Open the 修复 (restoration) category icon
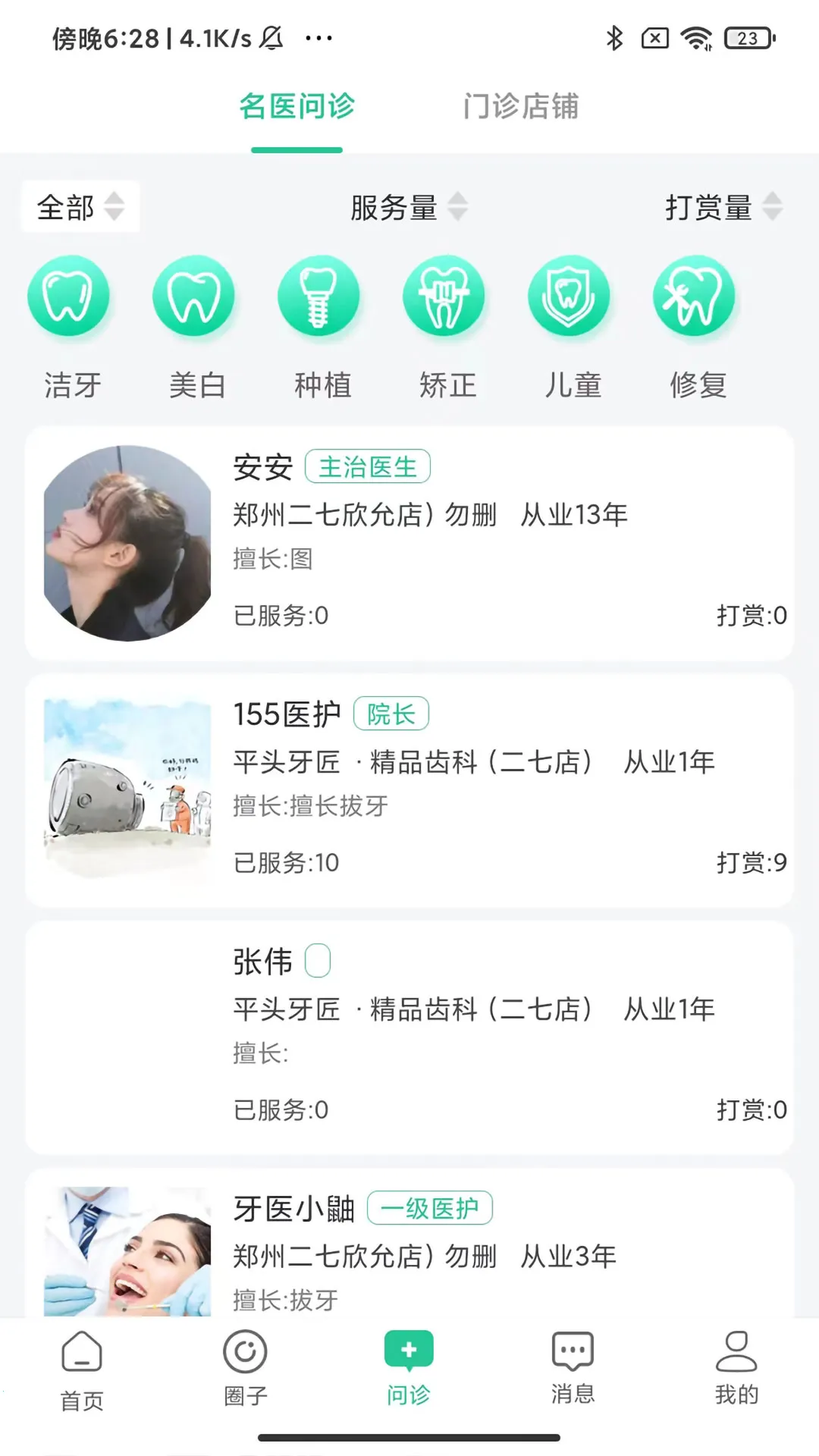Screen dimensions: 819x1456 click(696, 297)
